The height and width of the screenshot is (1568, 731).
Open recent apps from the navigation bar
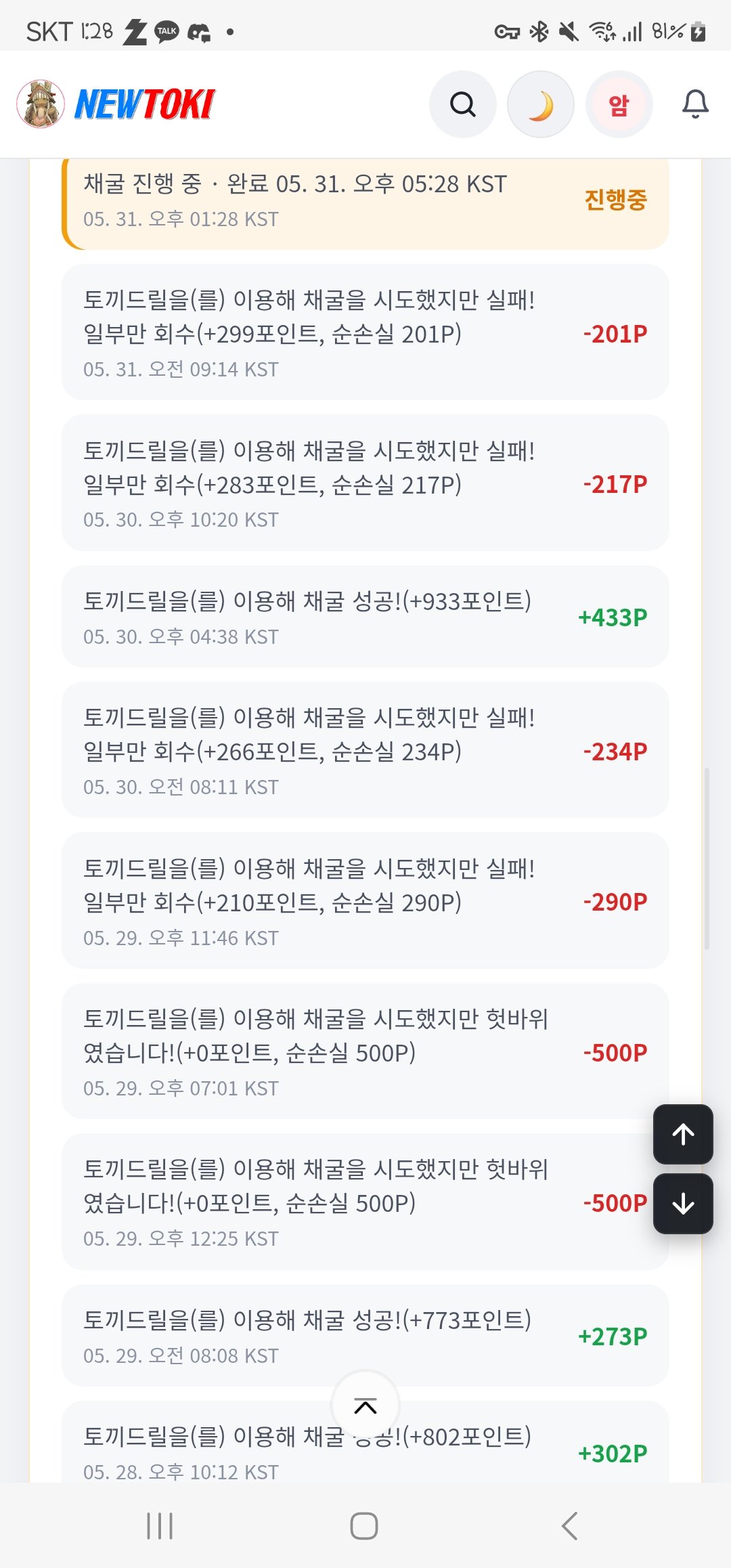[160, 1526]
